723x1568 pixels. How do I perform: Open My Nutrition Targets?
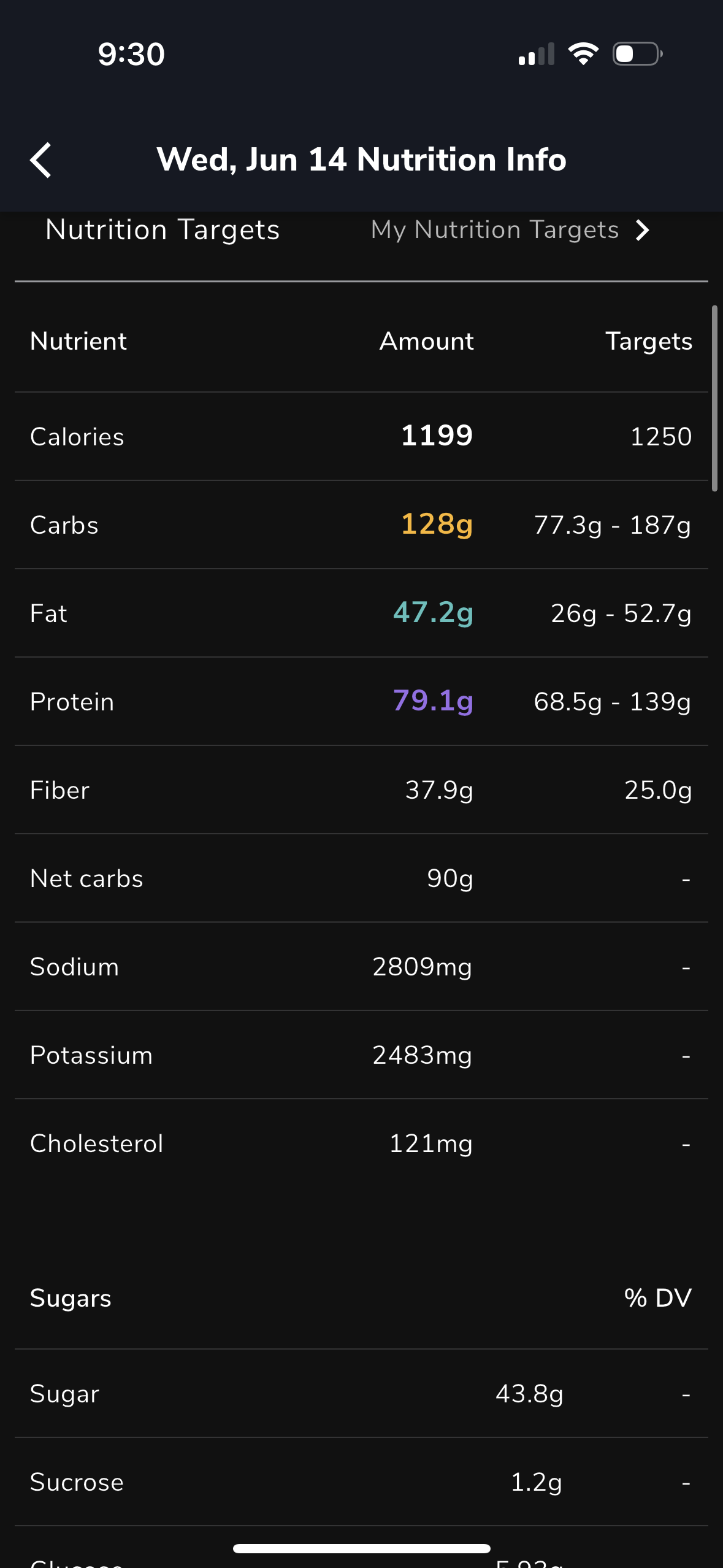tap(510, 230)
